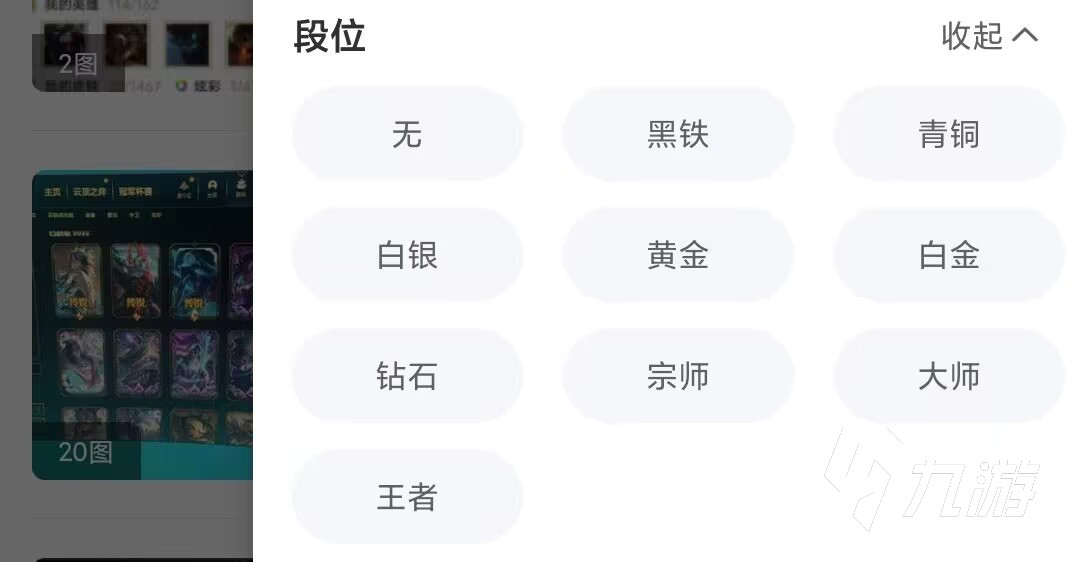Select 黄金 rank option

[678, 256]
